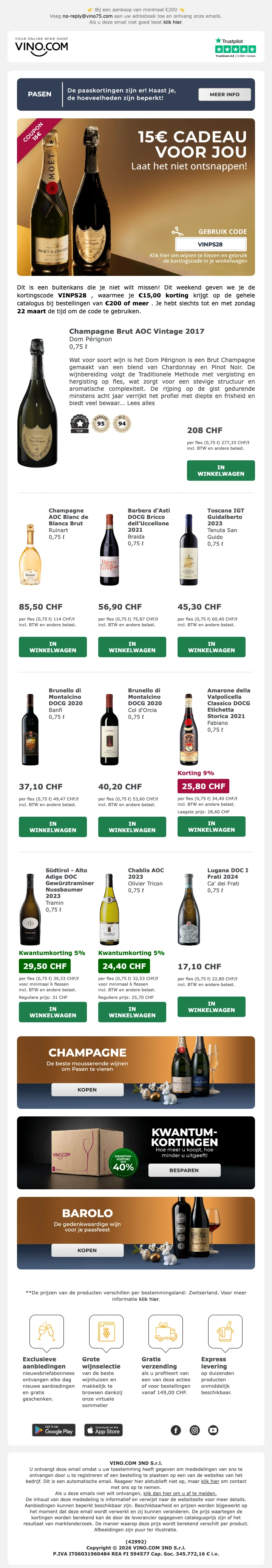Add Amarone della Valpolicella to cart
Screen dimensions: 272x1568
pos(211,826)
